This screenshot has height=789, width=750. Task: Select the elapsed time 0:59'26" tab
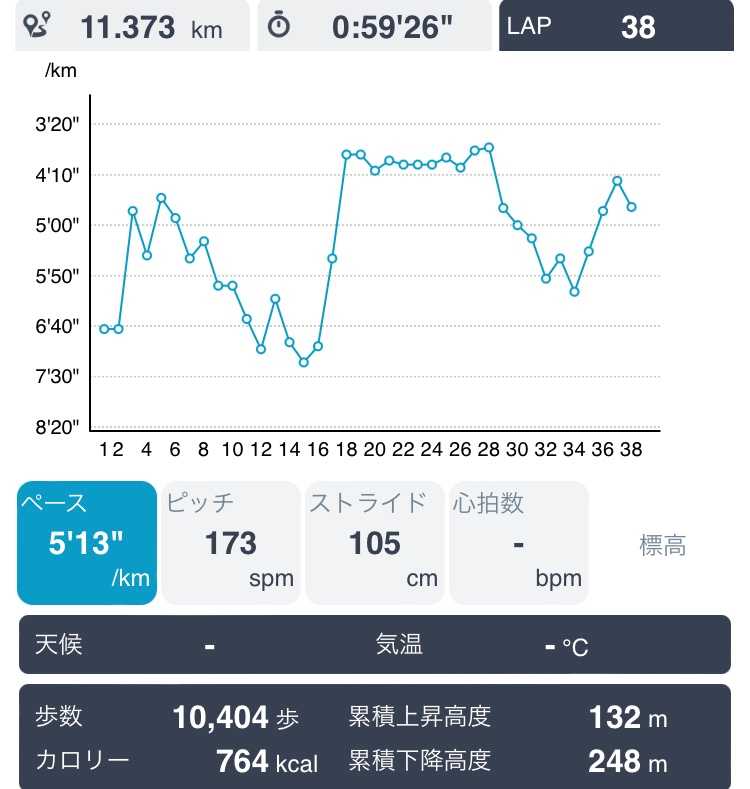click(374, 26)
